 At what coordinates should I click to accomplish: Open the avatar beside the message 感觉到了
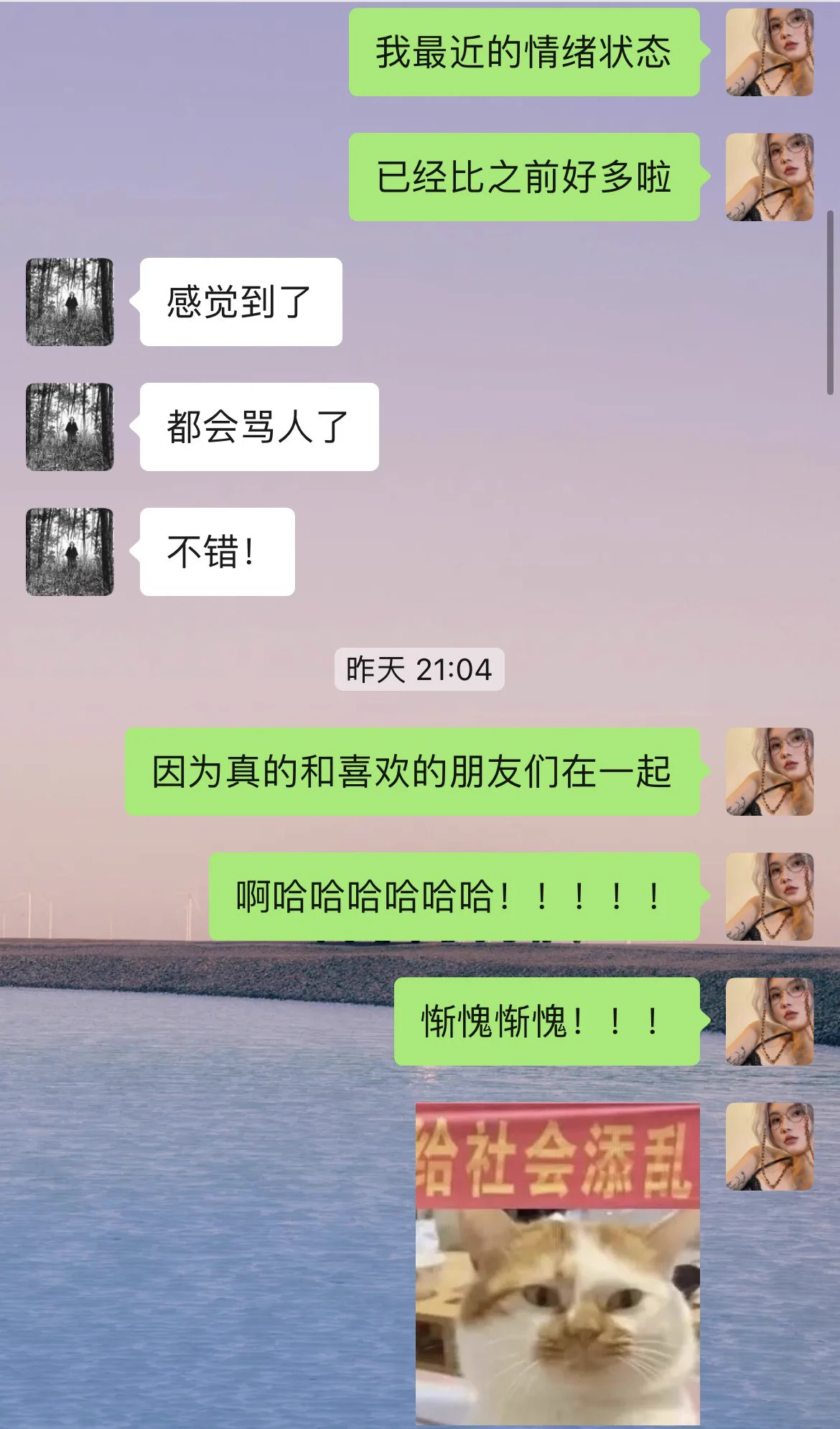(70, 302)
